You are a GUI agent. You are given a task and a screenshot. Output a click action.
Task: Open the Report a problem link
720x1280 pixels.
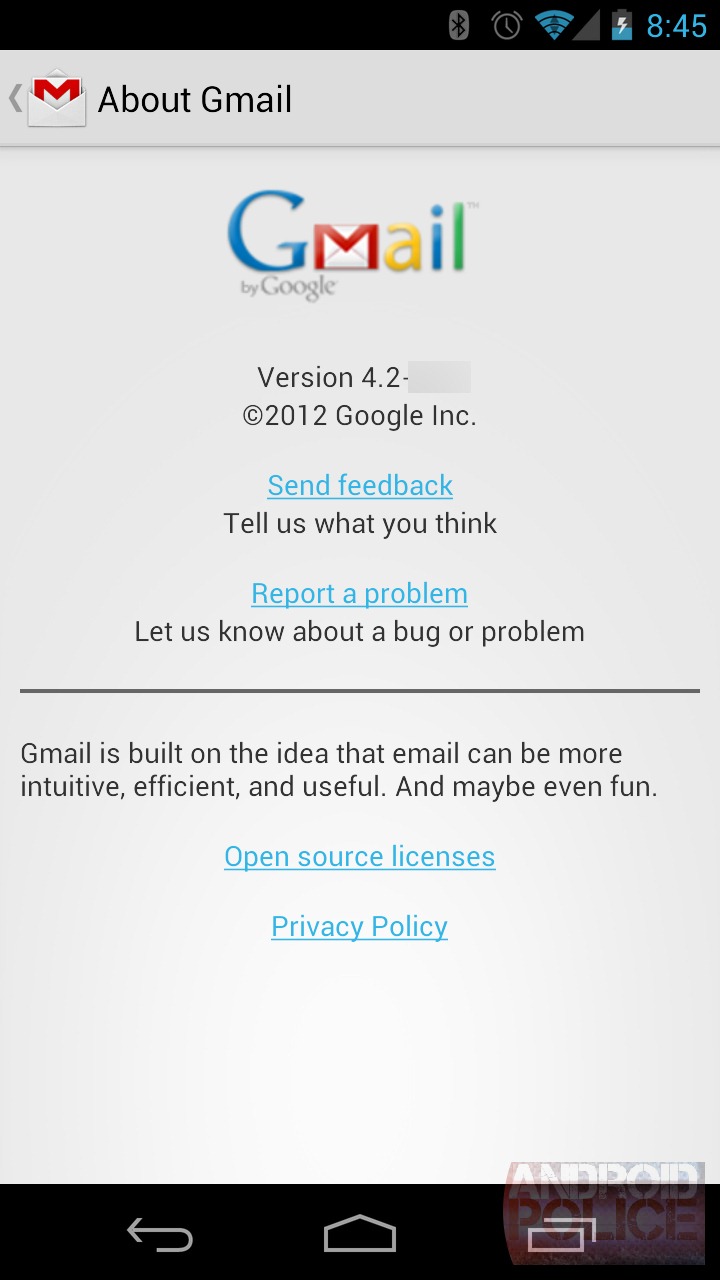[x=360, y=593]
